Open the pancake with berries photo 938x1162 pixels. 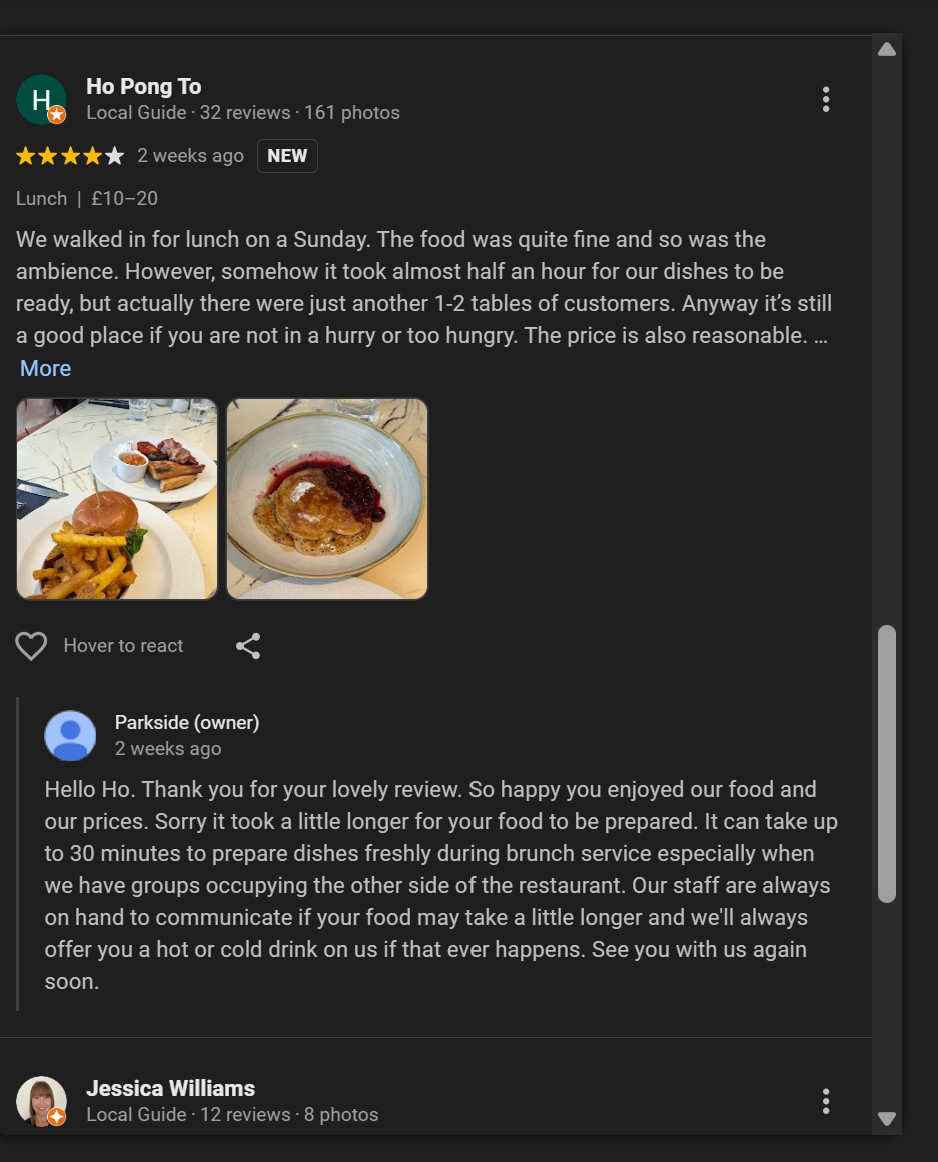tap(327, 499)
